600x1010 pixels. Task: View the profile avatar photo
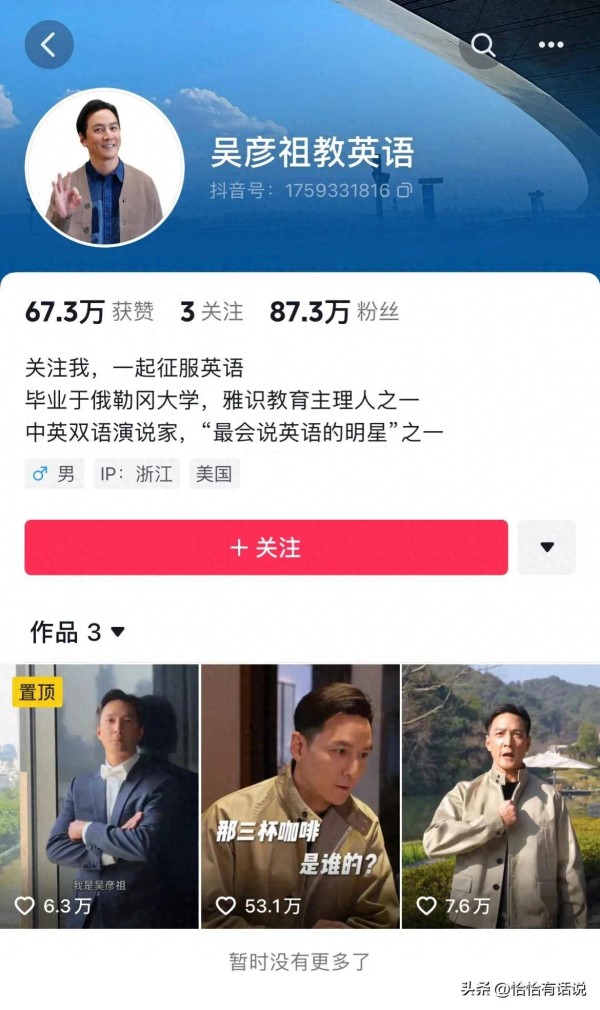point(104,167)
